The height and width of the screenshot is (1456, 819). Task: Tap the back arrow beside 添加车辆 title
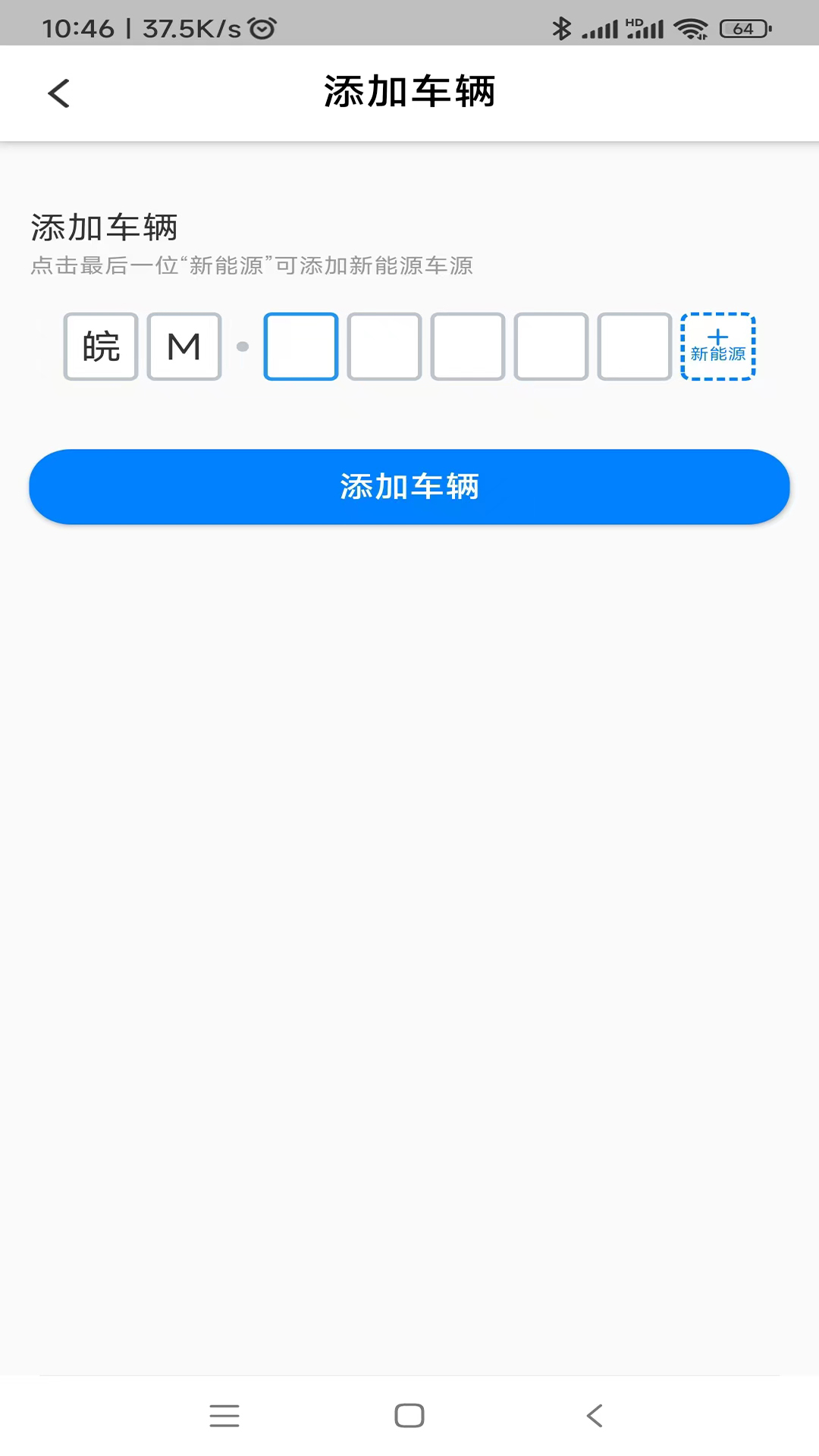(58, 93)
